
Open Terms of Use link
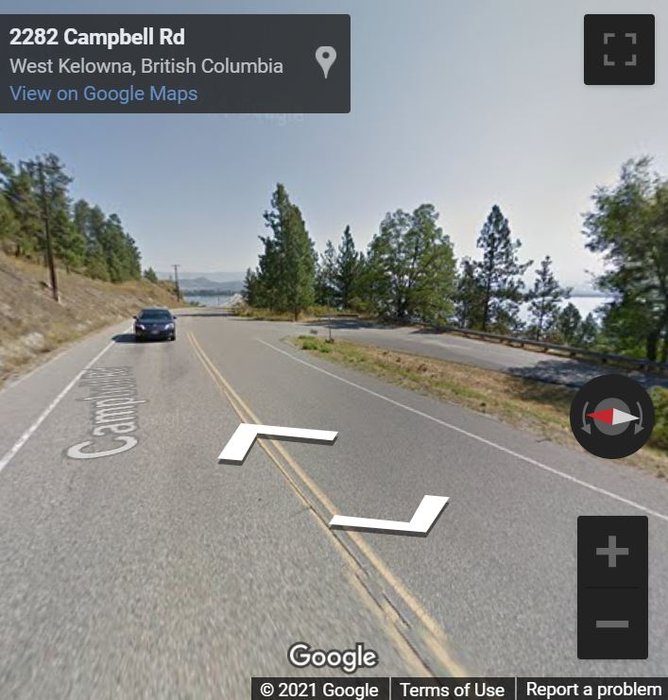coord(452,689)
